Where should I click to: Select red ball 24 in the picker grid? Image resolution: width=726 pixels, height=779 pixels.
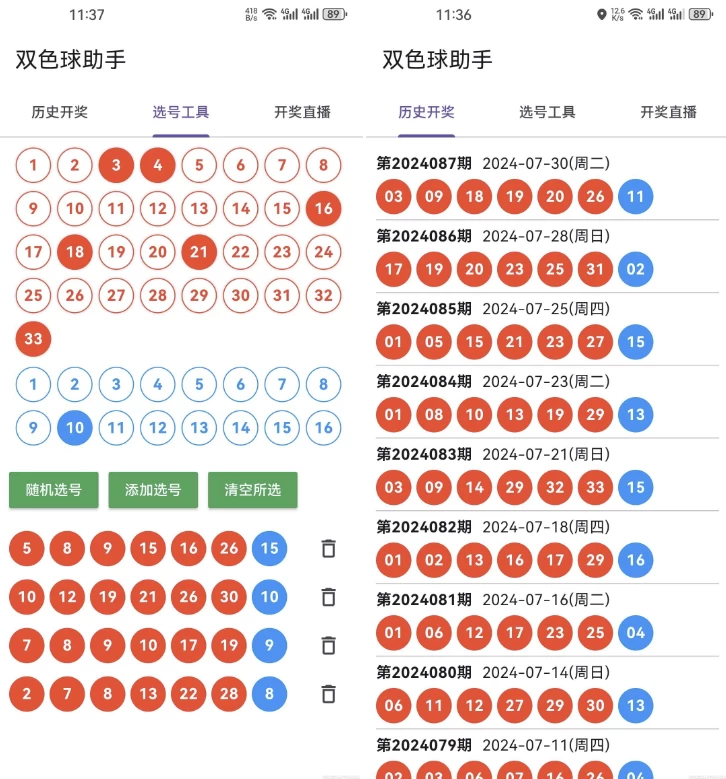(323, 252)
